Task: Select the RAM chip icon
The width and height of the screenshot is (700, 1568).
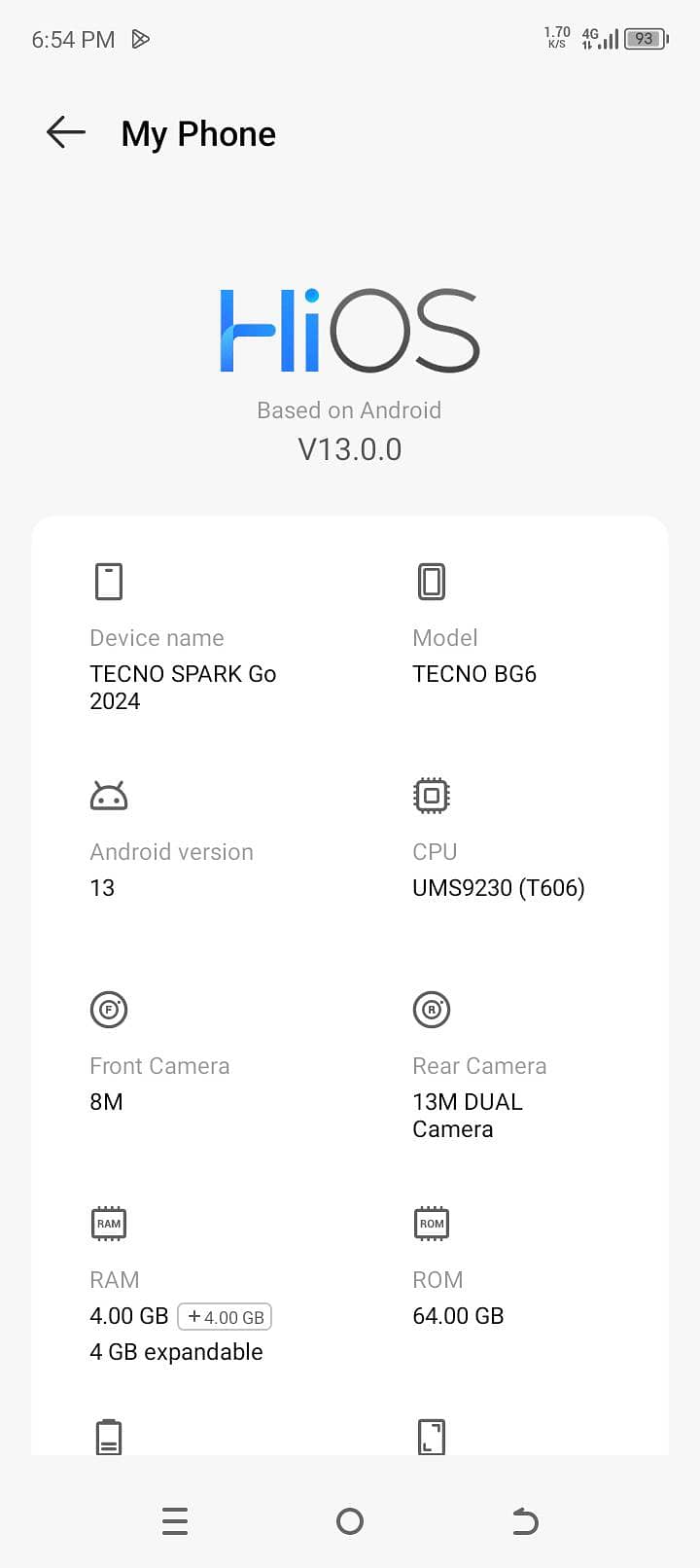Action: [x=108, y=1223]
